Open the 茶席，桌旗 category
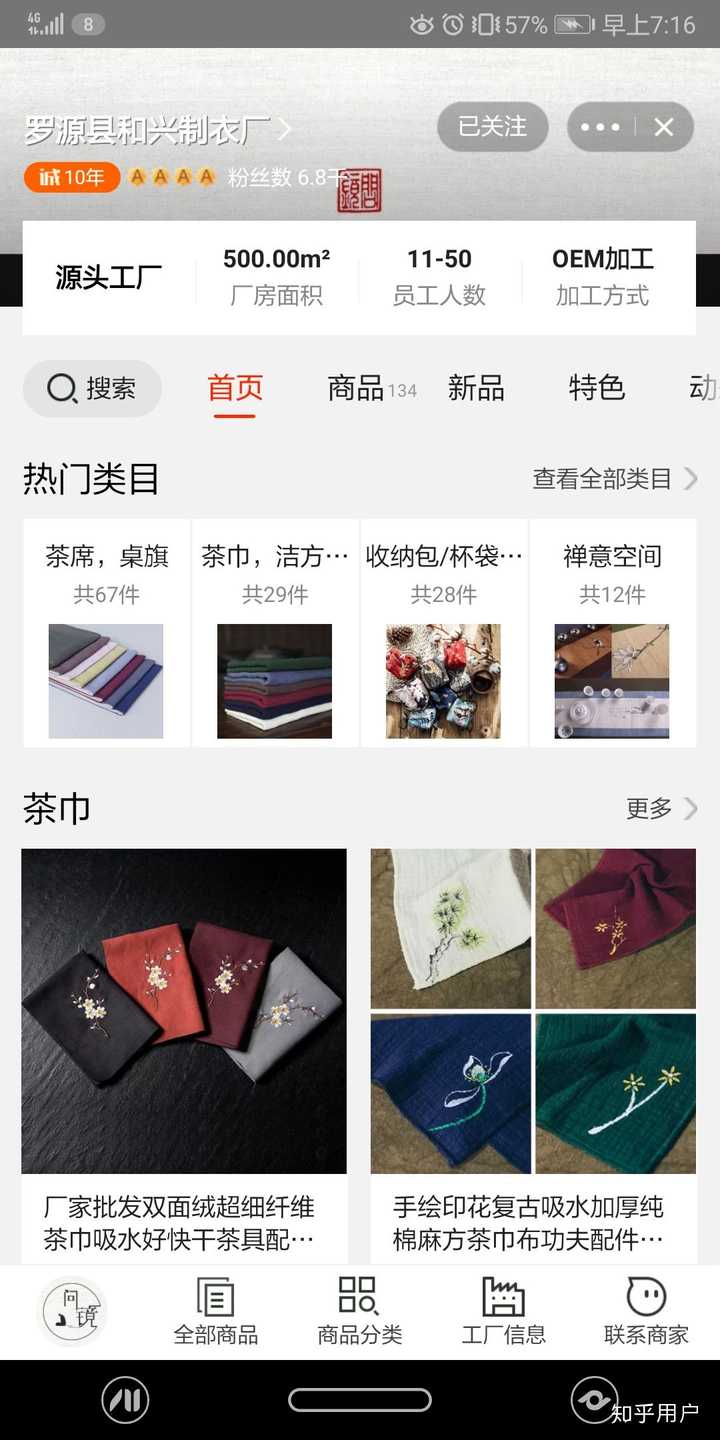 (x=107, y=632)
